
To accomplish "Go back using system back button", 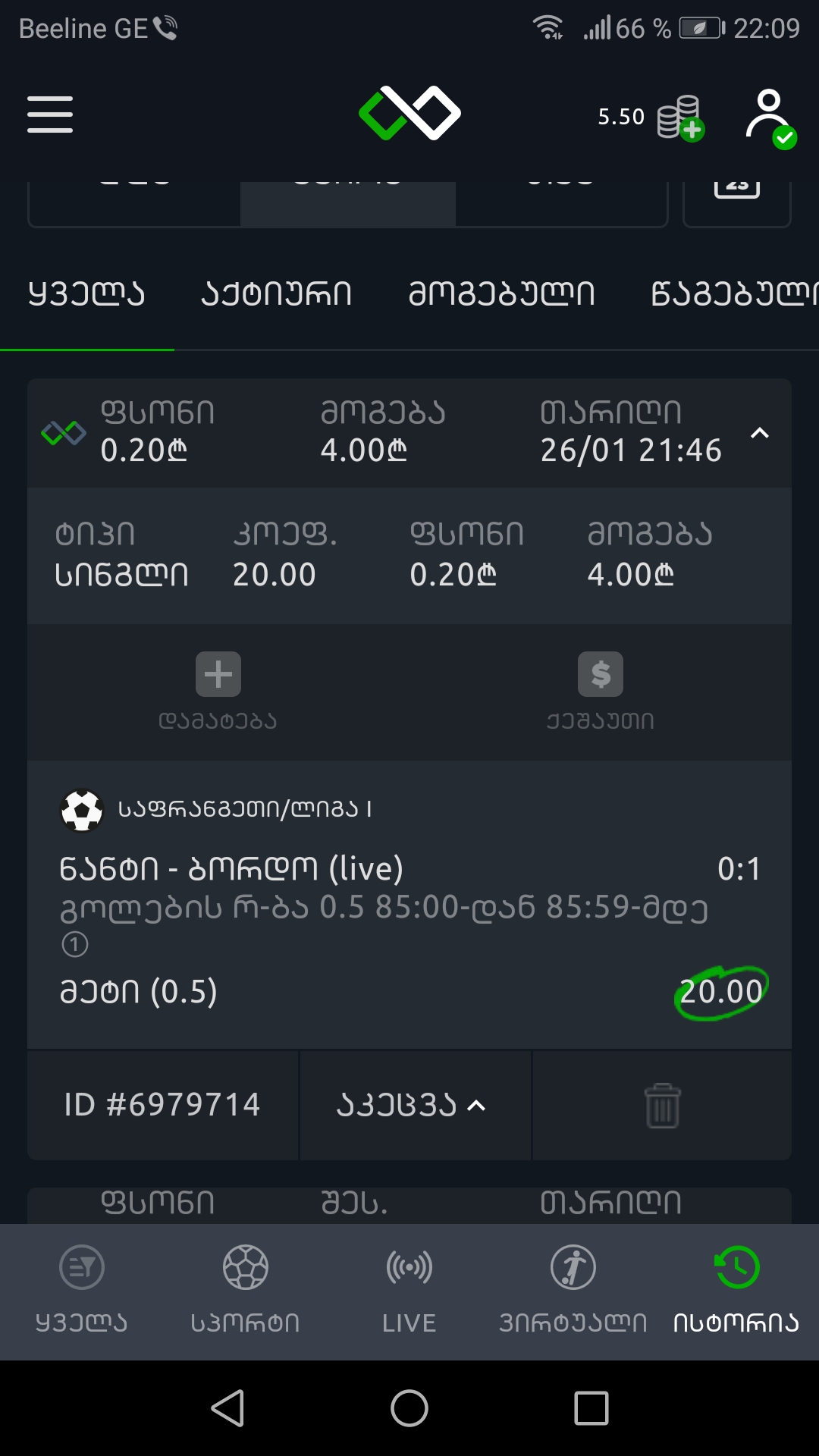I will 227,1408.
